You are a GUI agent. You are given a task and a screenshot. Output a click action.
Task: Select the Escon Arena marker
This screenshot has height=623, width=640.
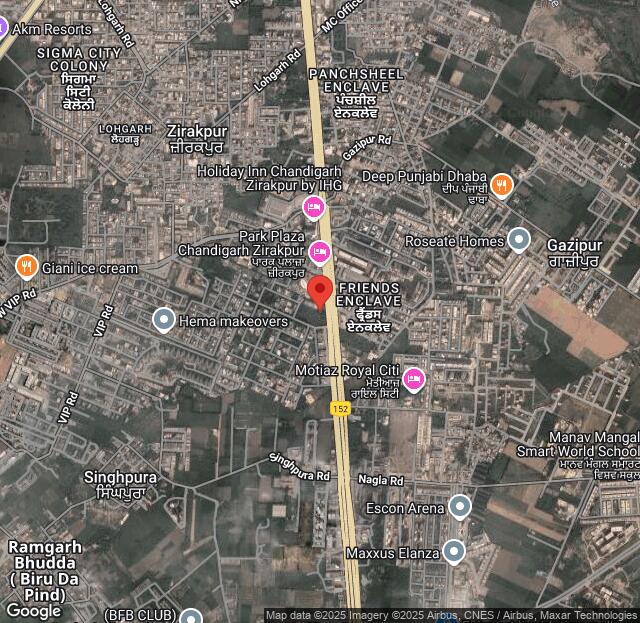tap(459, 507)
